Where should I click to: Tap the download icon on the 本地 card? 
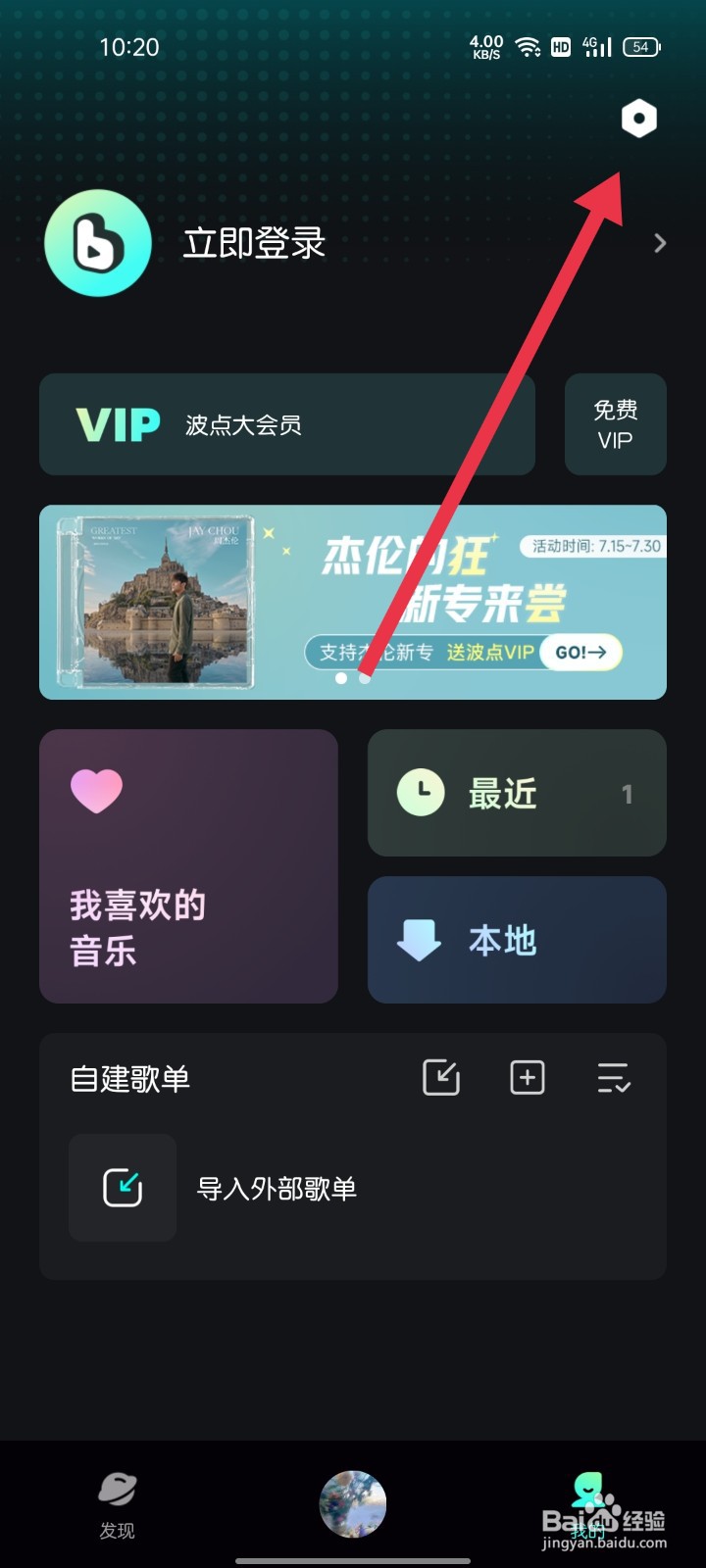click(420, 940)
